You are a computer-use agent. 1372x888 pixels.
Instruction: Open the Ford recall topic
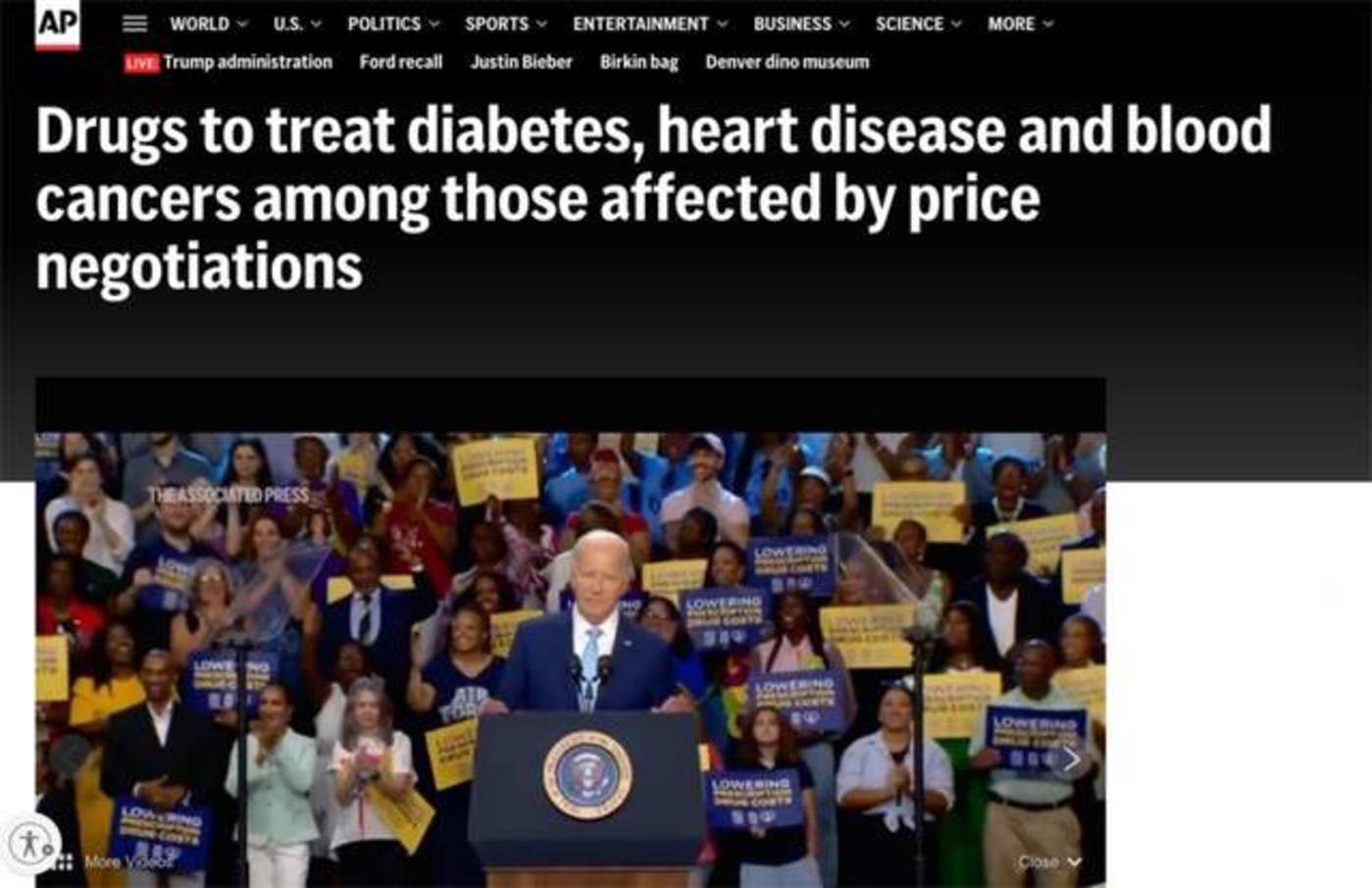(x=400, y=62)
